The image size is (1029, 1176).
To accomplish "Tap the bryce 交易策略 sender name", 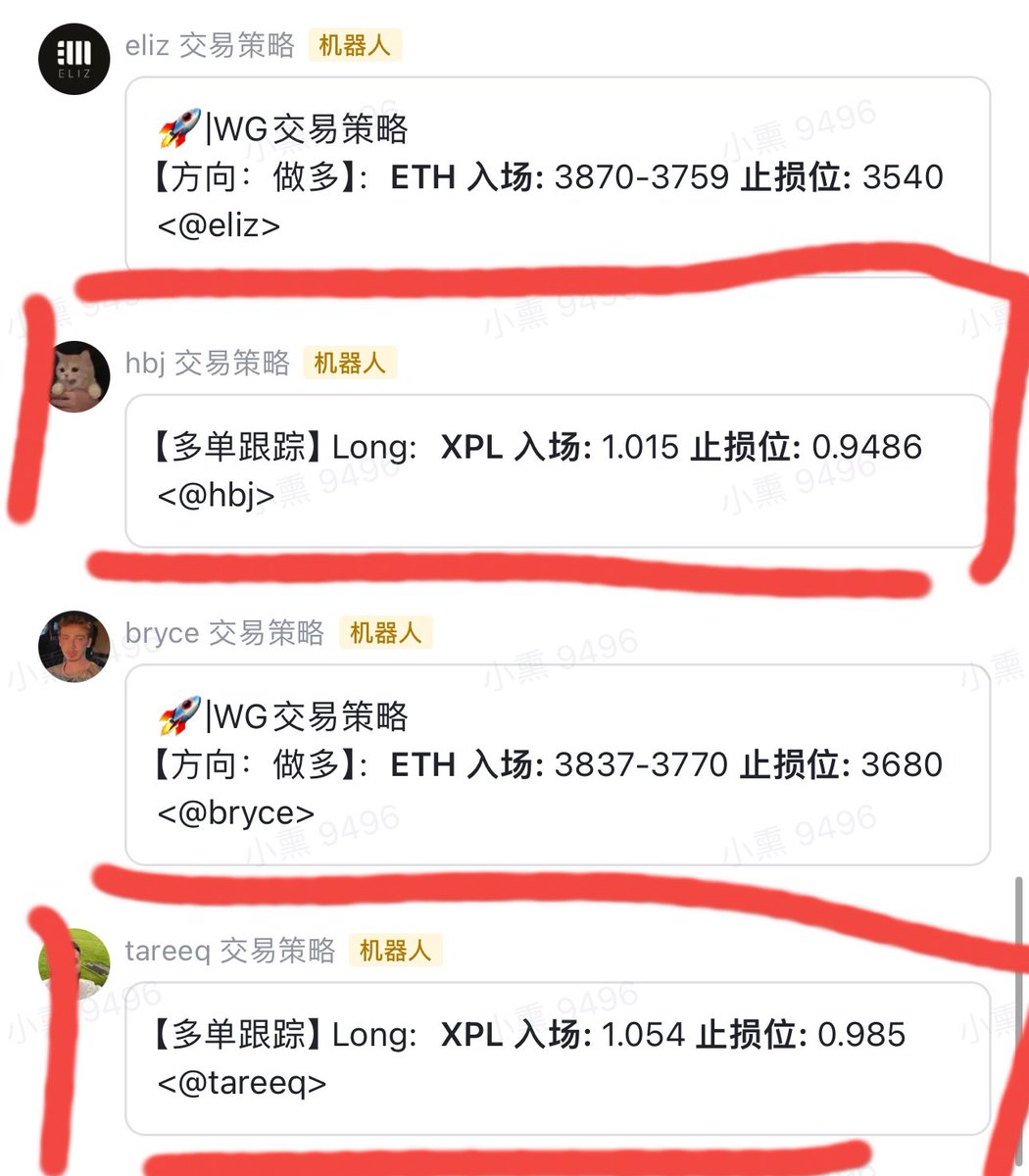I will 224,633.
